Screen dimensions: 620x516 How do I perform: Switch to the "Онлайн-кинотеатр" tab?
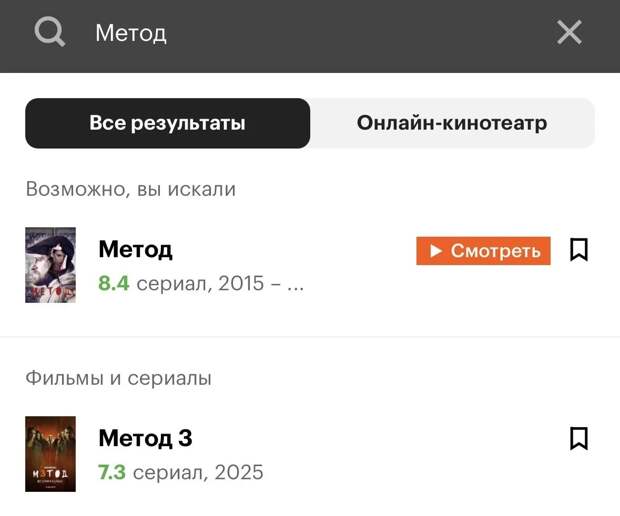(451, 124)
